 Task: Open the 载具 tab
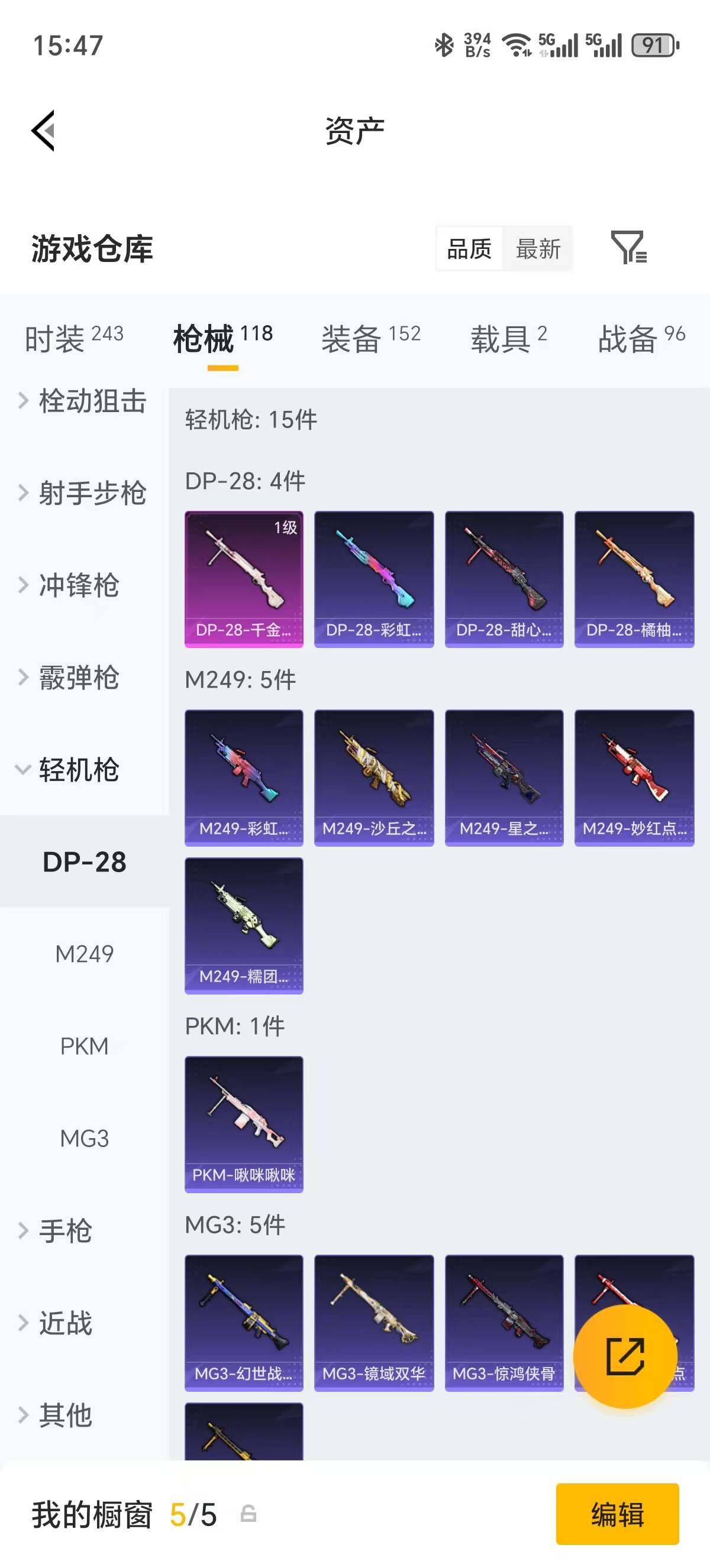pos(508,338)
